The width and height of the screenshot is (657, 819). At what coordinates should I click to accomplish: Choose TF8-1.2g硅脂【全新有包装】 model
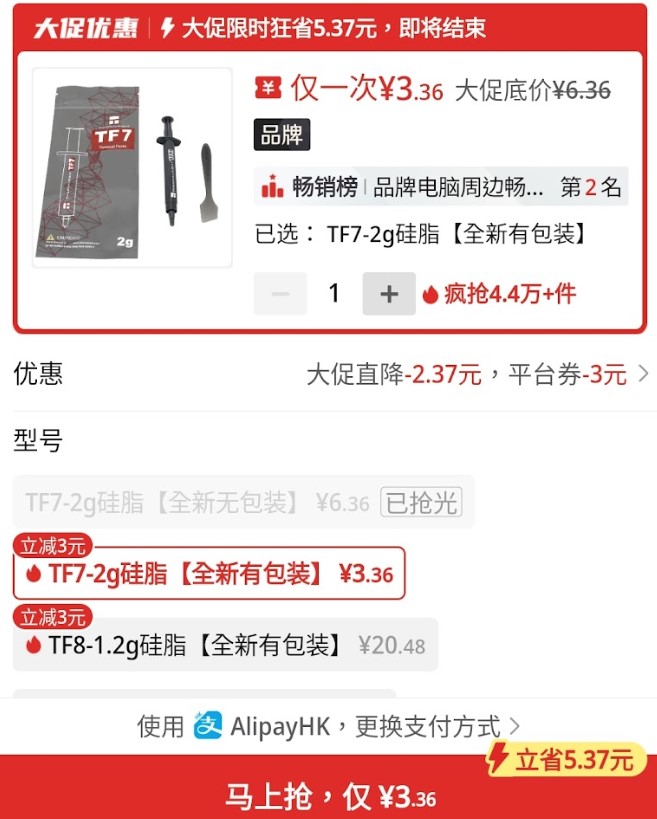(x=225, y=645)
